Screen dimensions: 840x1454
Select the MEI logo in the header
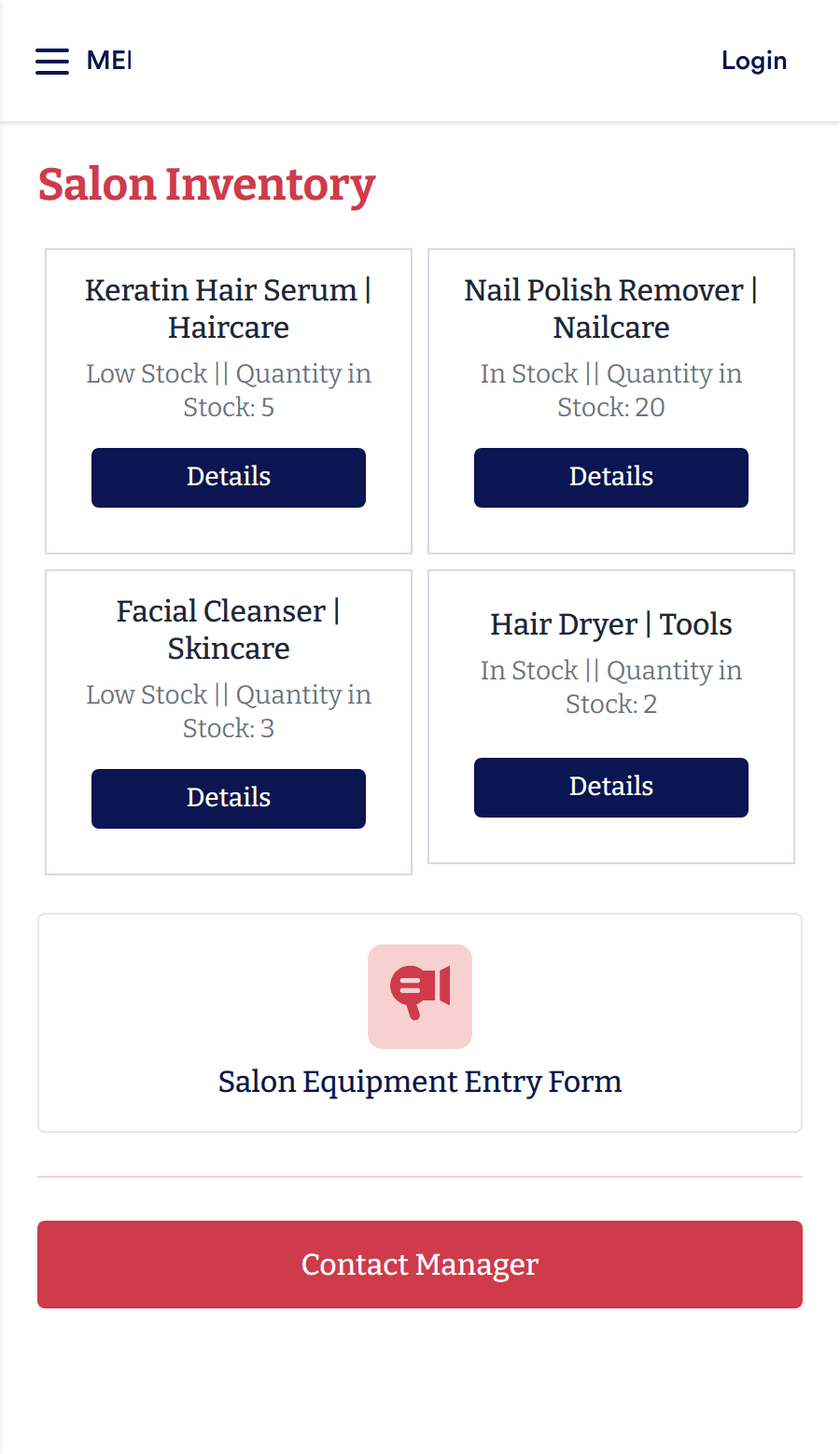[x=108, y=60]
